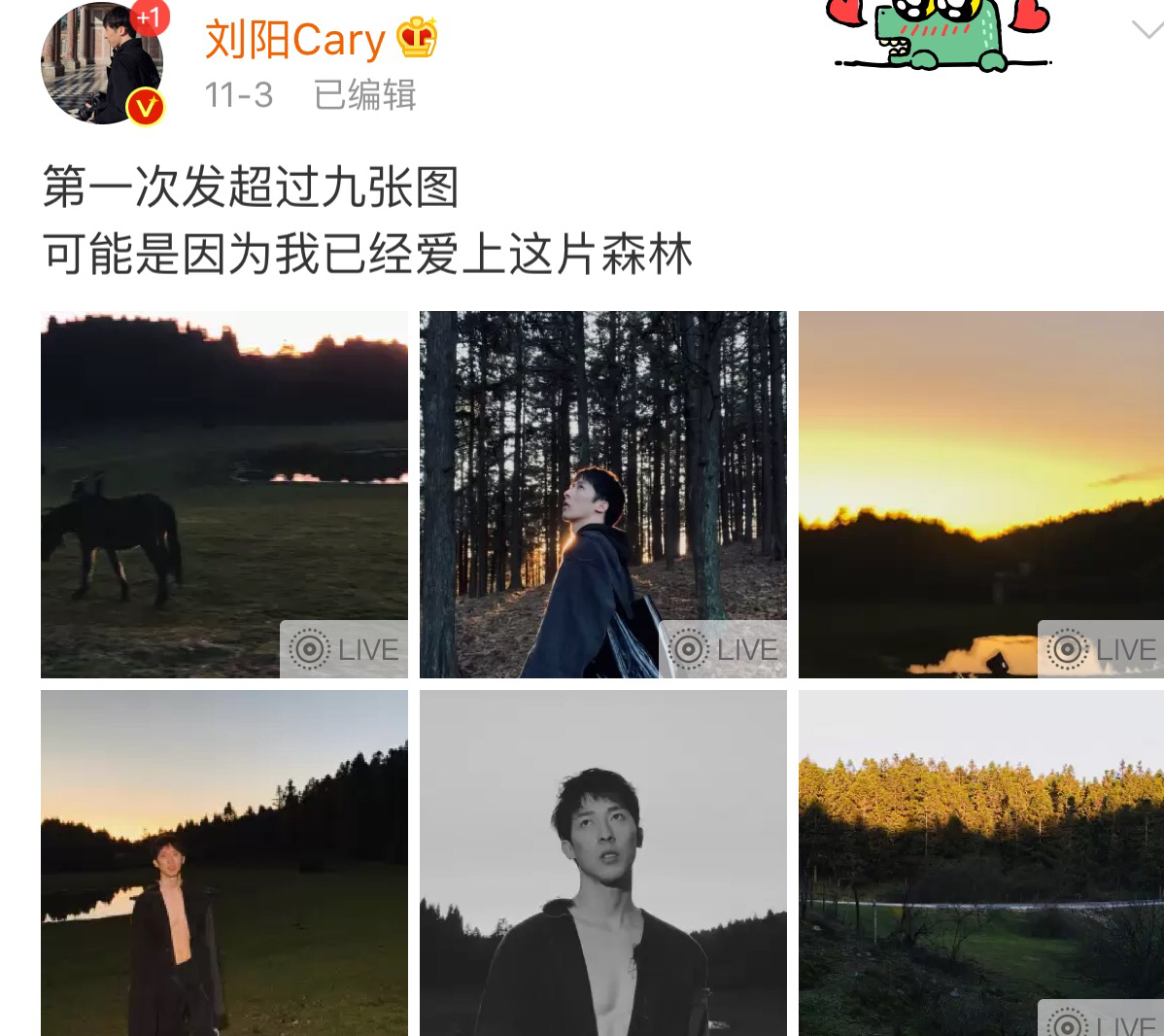This screenshot has width=1164, height=1036.
Task: Open the horse silhouette live photo
Action: coord(223,494)
